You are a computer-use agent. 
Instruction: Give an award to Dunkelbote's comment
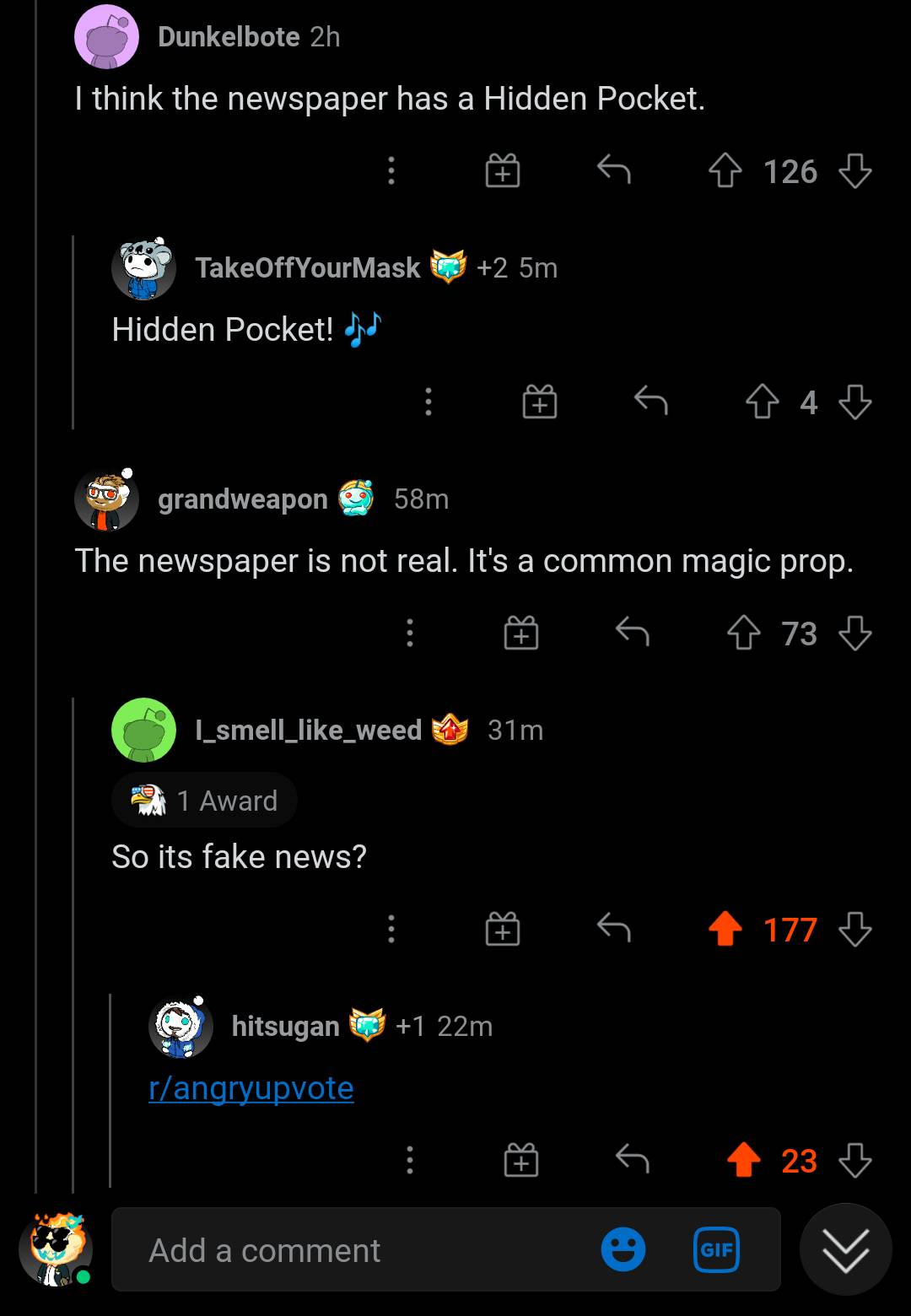click(502, 171)
